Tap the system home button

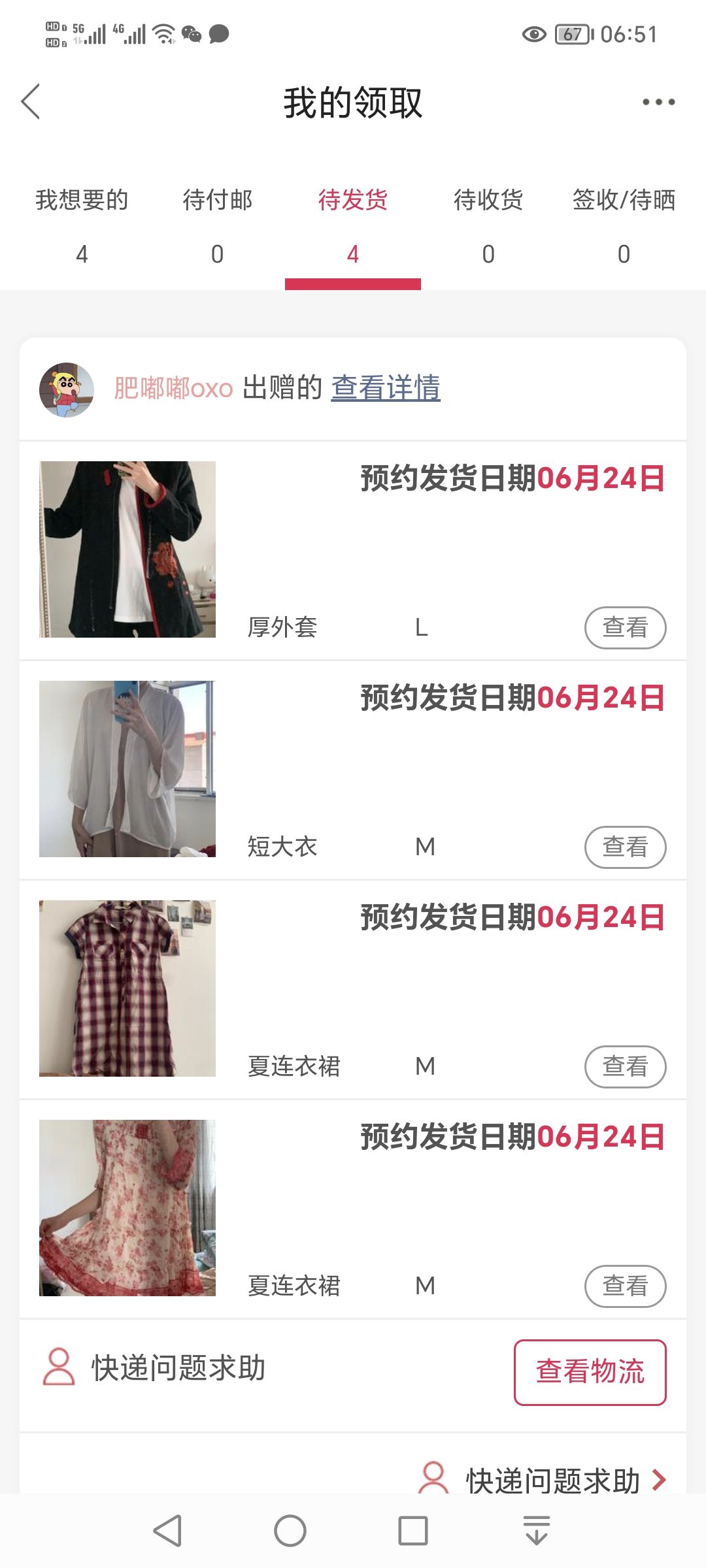coord(290,1531)
